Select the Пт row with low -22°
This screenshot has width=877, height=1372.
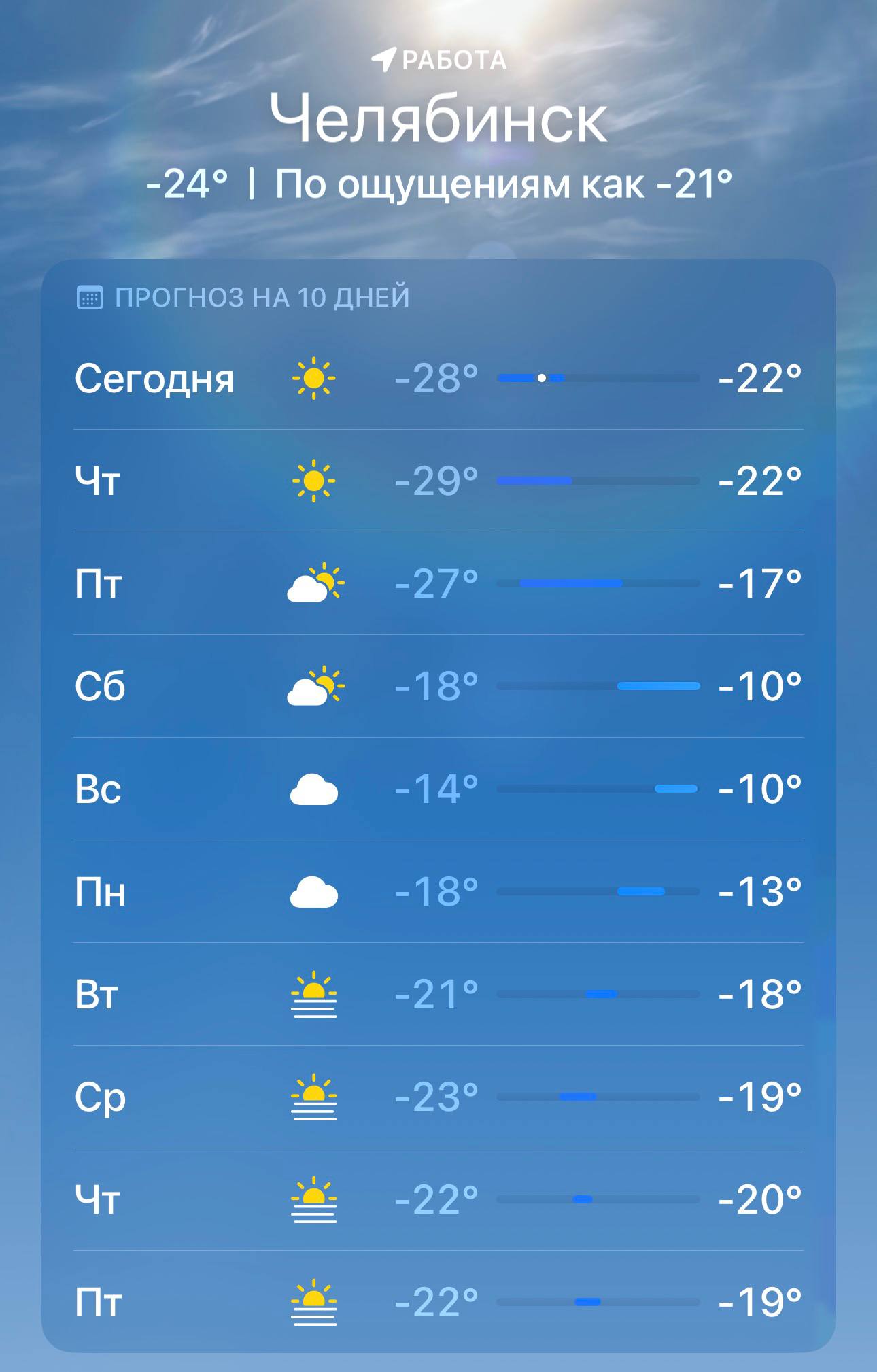438,1302
